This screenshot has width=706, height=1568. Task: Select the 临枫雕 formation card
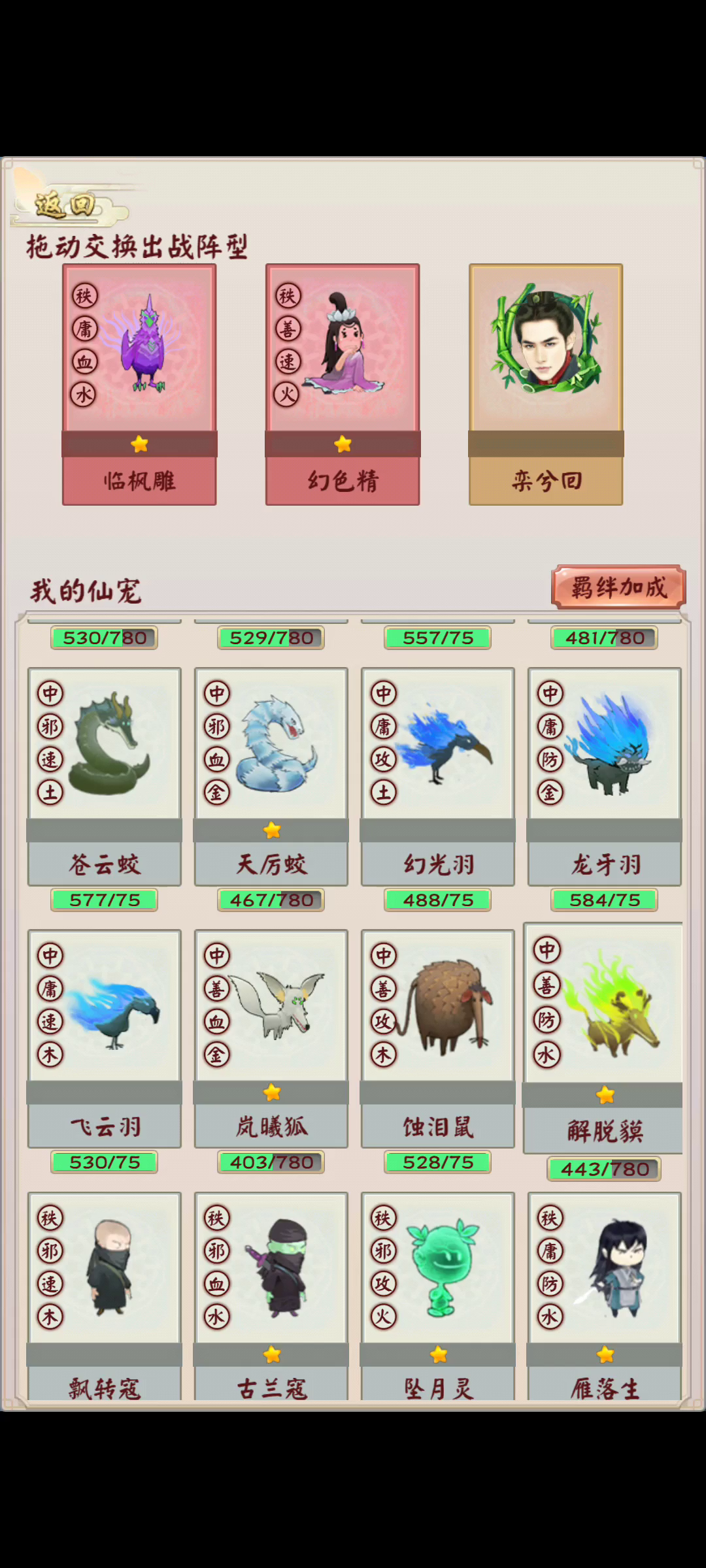pyautogui.click(x=139, y=384)
